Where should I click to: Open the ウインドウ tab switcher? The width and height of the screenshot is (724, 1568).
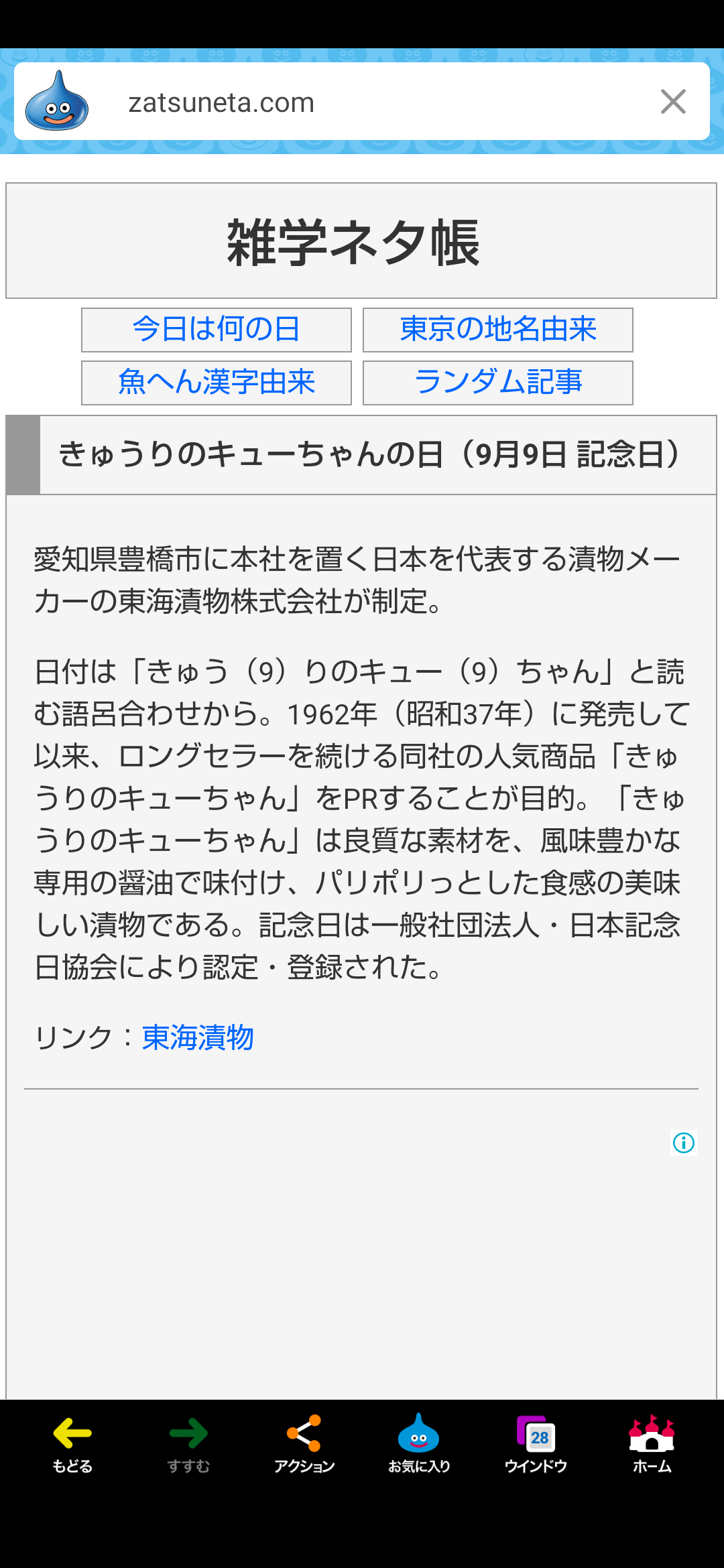click(536, 1444)
